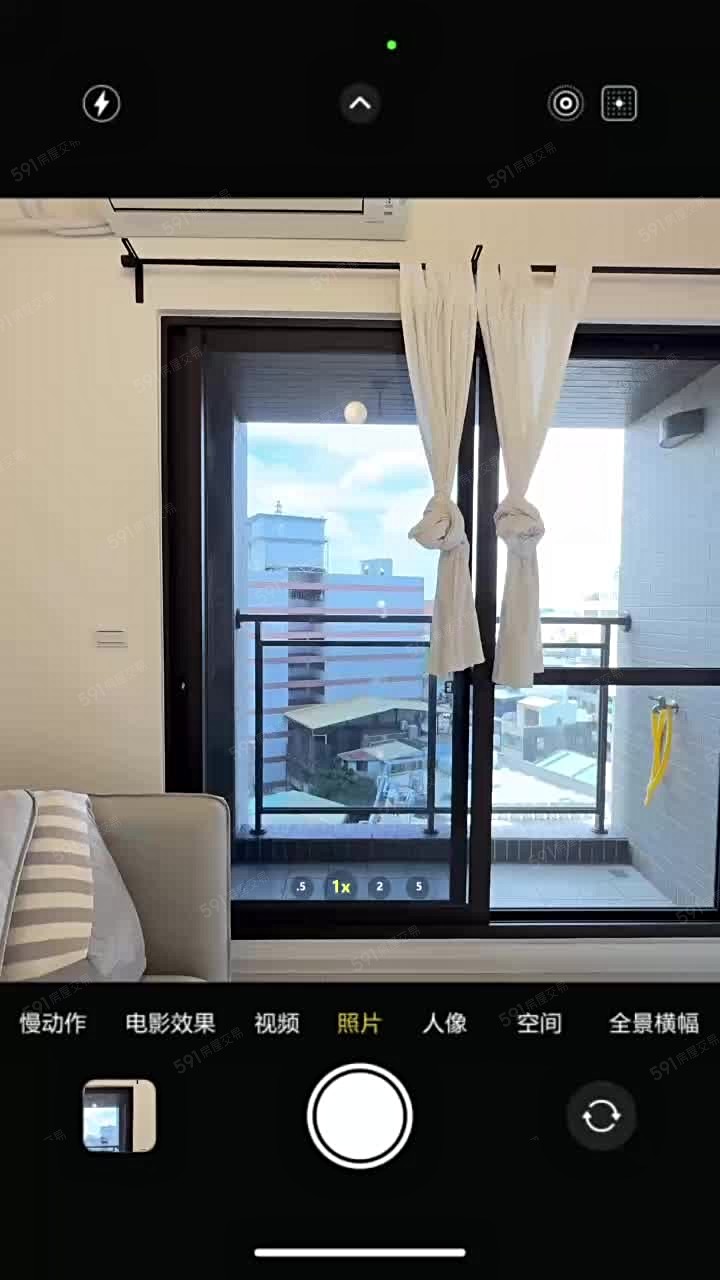This screenshot has height=1280, width=720.
Task: Switch to 空间 mode
Action: (x=539, y=1023)
